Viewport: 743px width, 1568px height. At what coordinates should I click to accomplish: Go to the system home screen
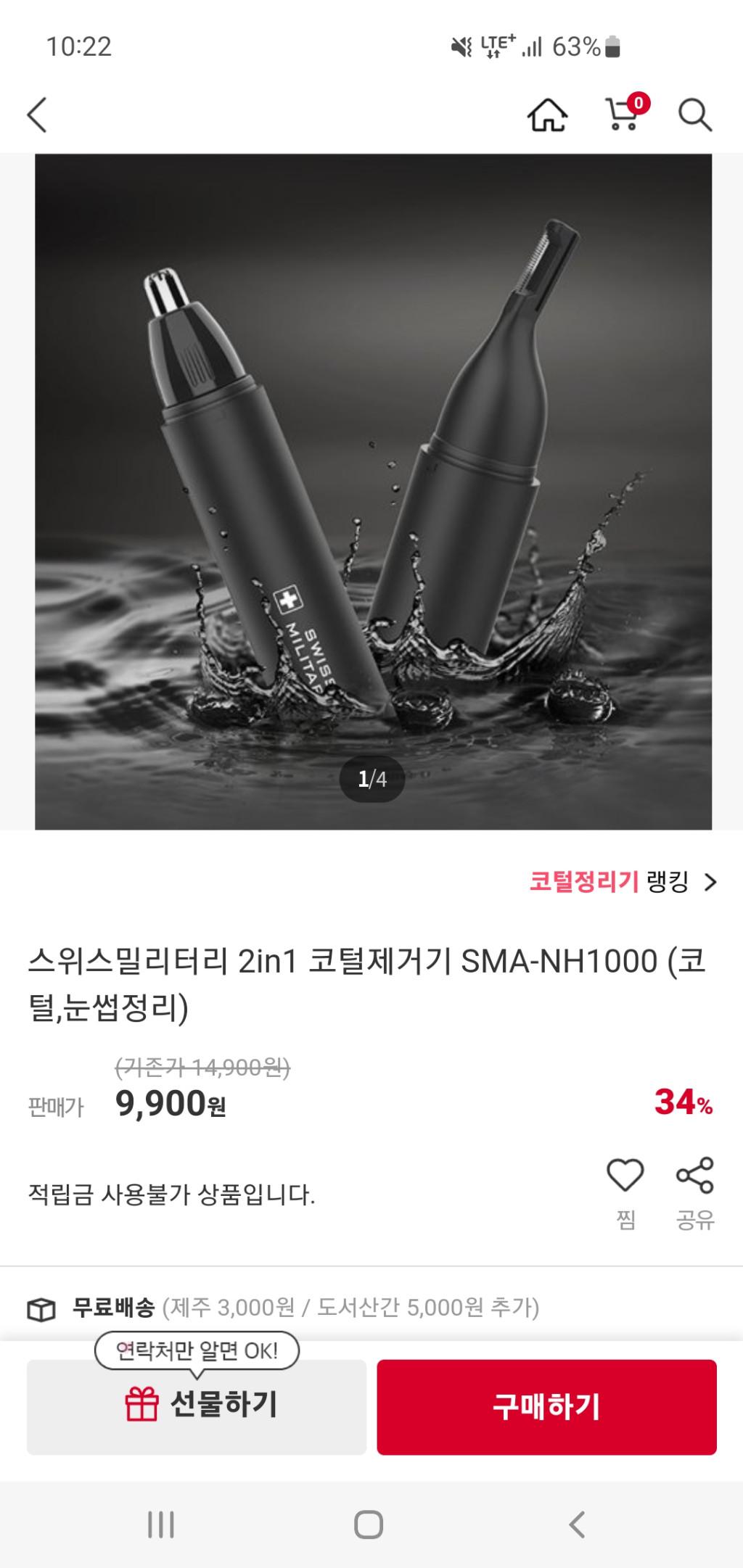[x=369, y=1524]
